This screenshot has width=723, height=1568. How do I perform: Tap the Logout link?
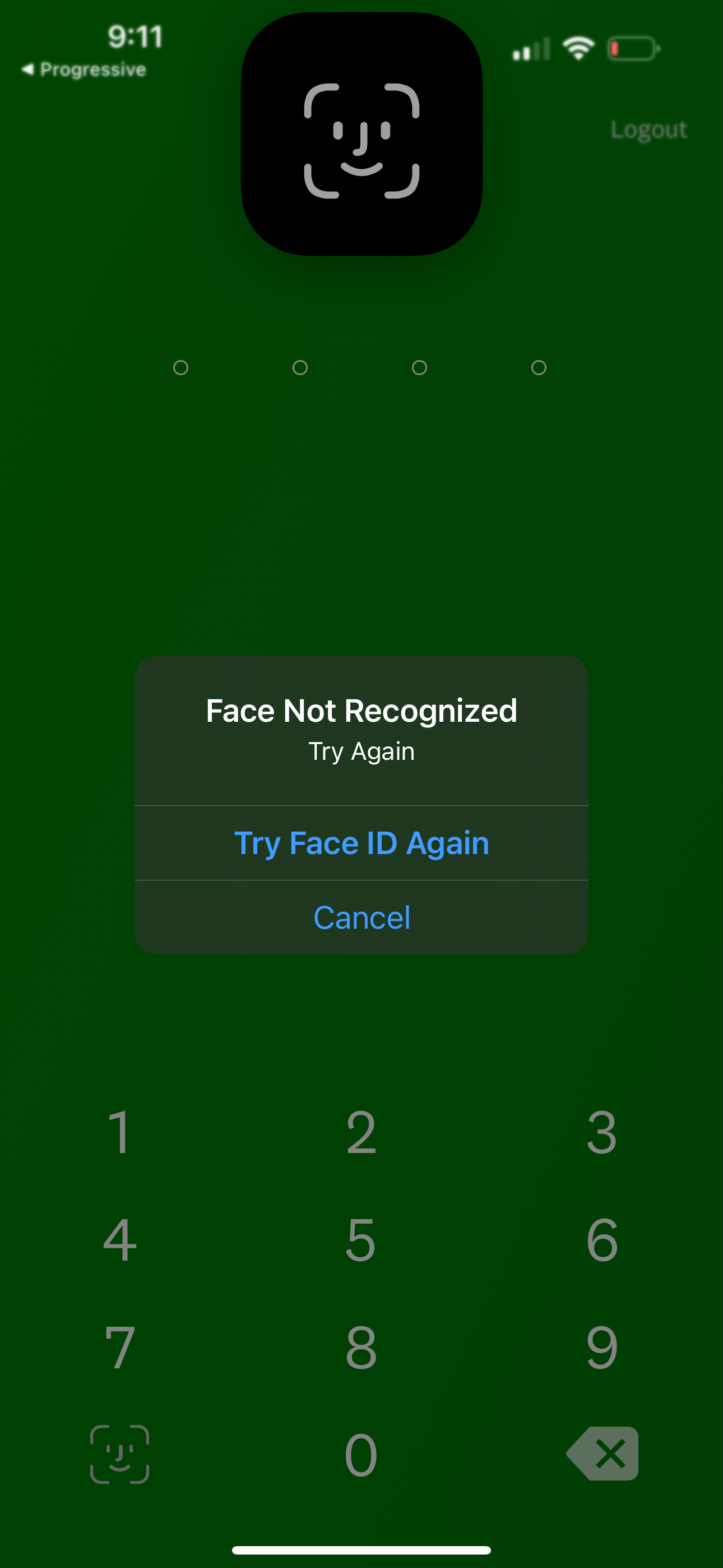pyautogui.click(x=649, y=128)
